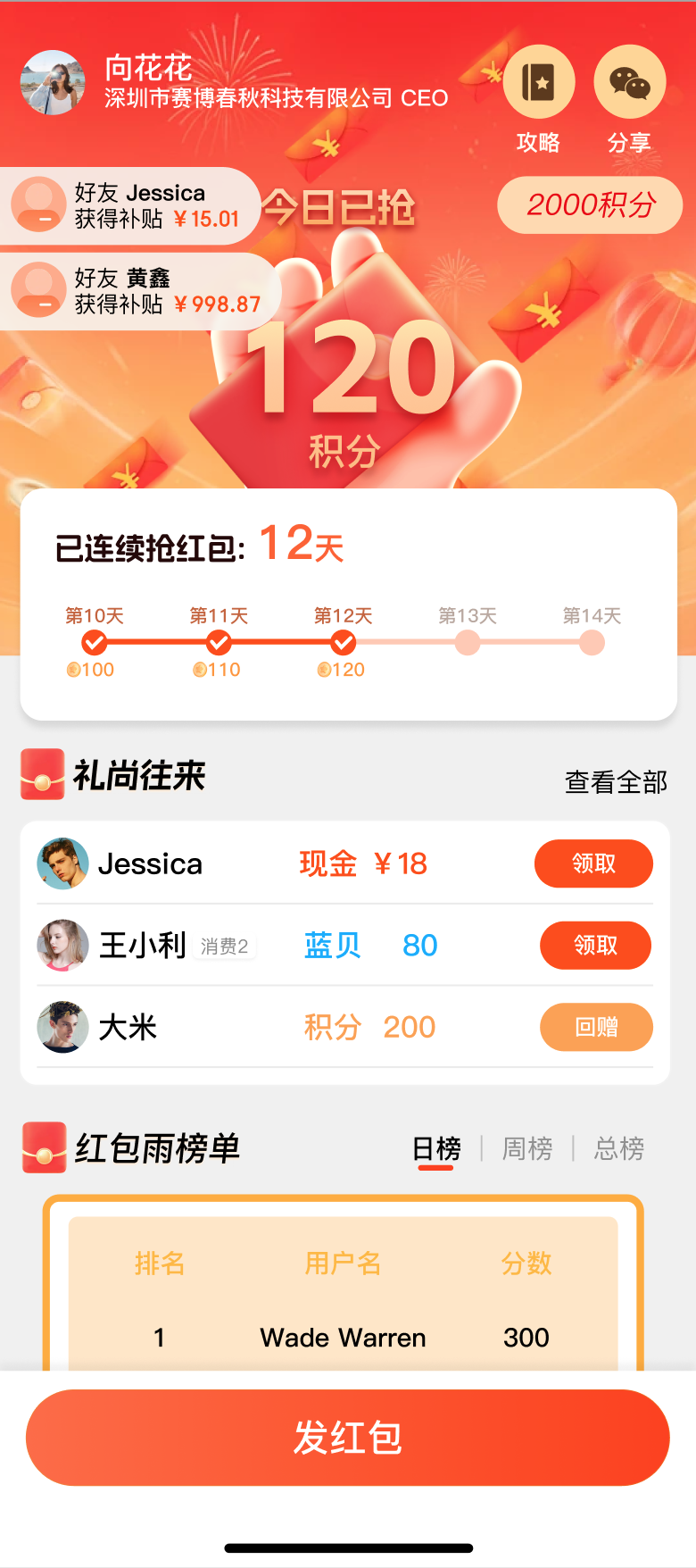Select the 总榜 overall ranking tab
This screenshot has height=1568, width=696.
(x=619, y=1148)
